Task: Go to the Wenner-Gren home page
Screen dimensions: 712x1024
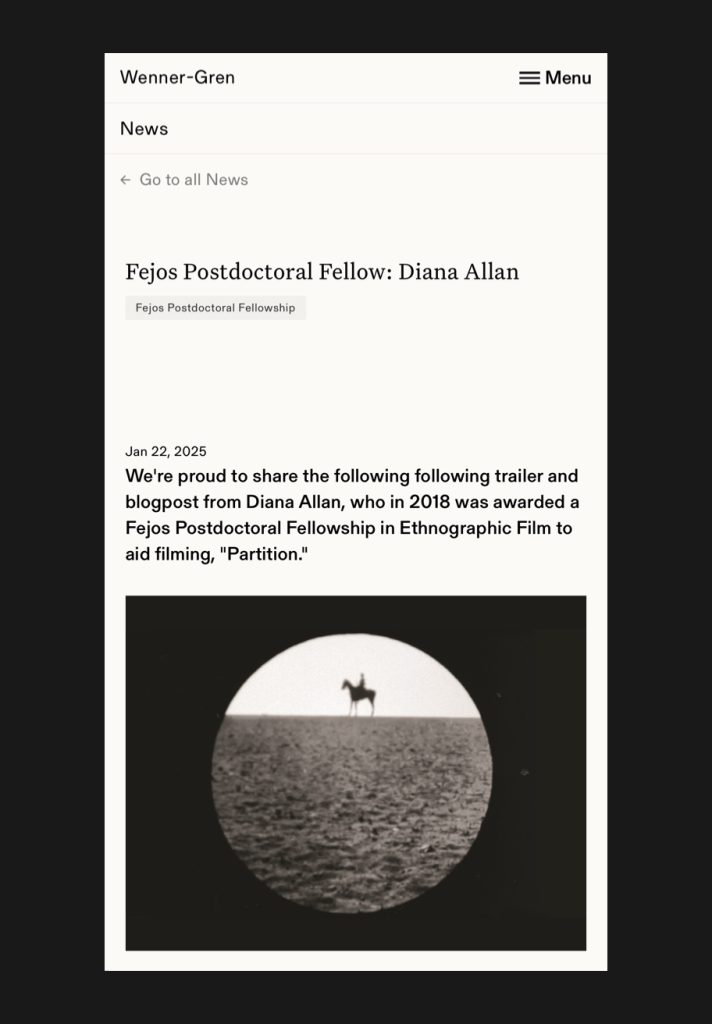Action: point(177,77)
